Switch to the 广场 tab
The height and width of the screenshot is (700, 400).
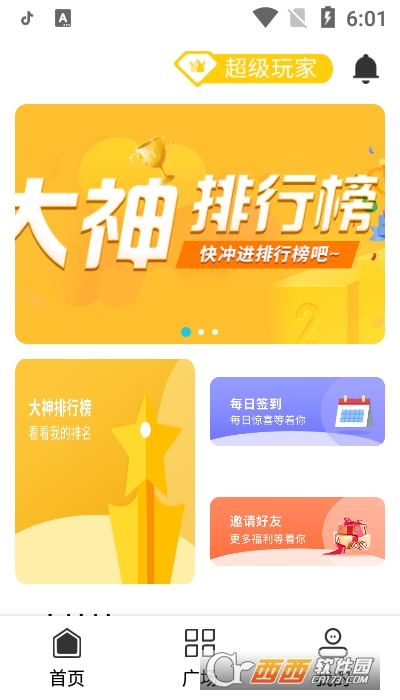(x=200, y=658)
